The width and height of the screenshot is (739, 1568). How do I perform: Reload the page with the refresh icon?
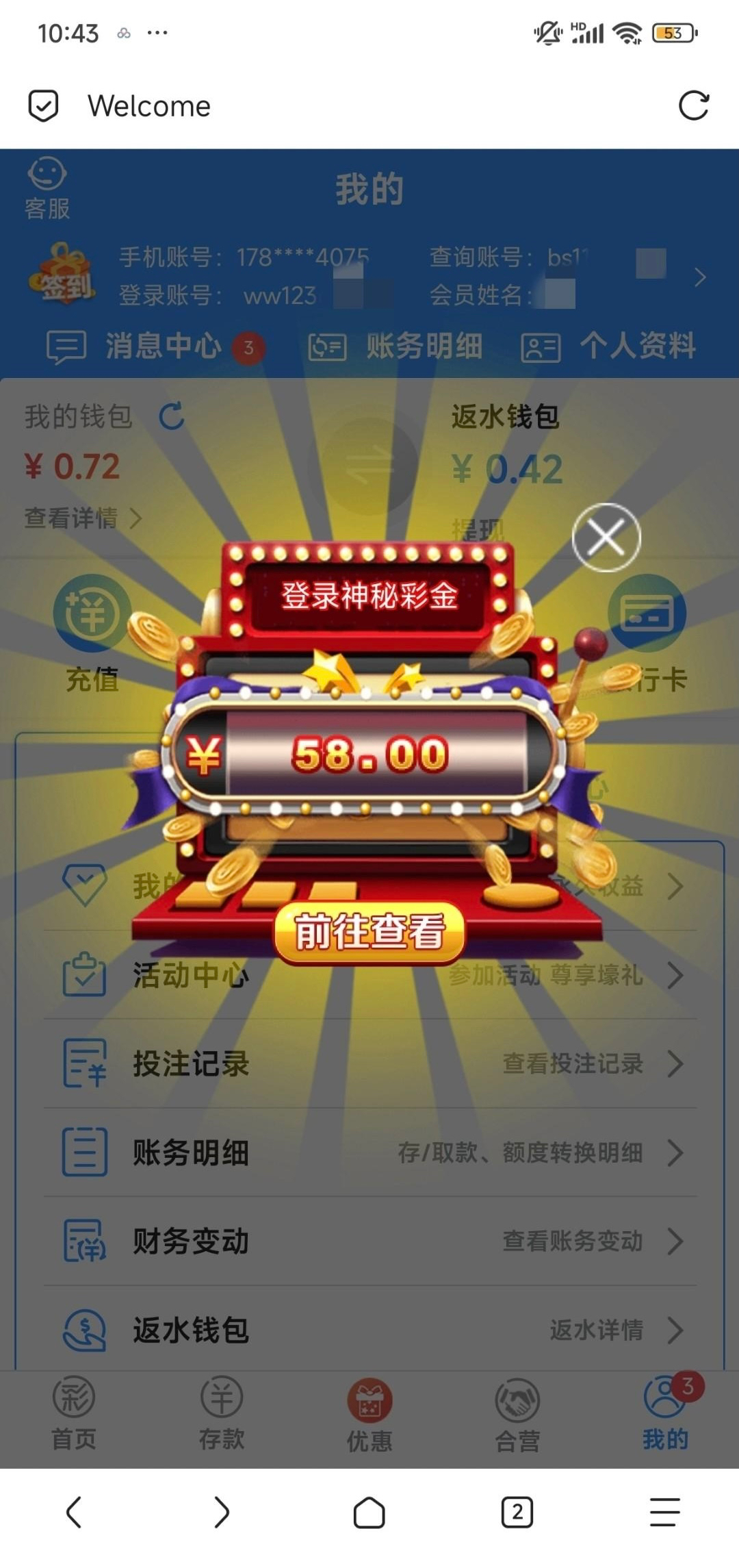(693, 106)
